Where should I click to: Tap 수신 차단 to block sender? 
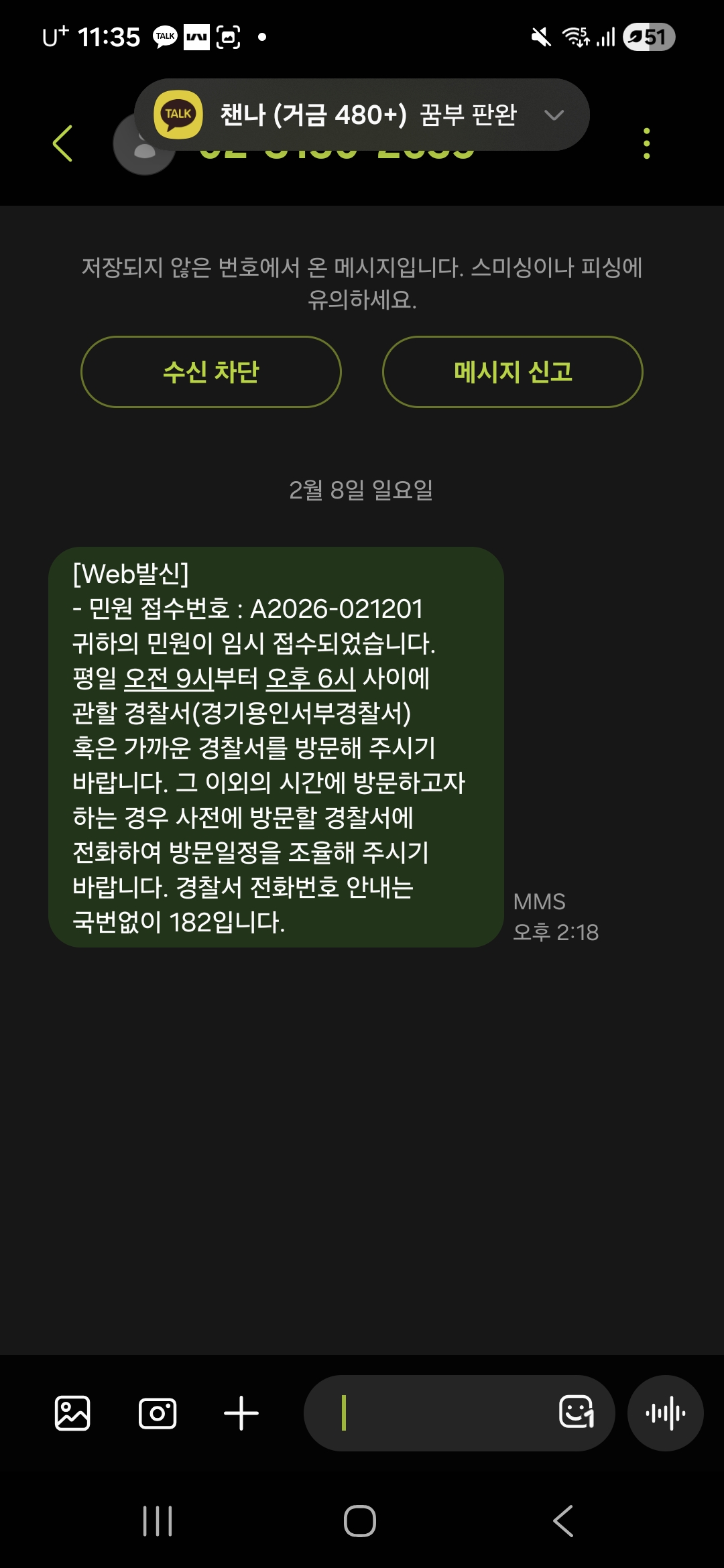click(211, 372)
